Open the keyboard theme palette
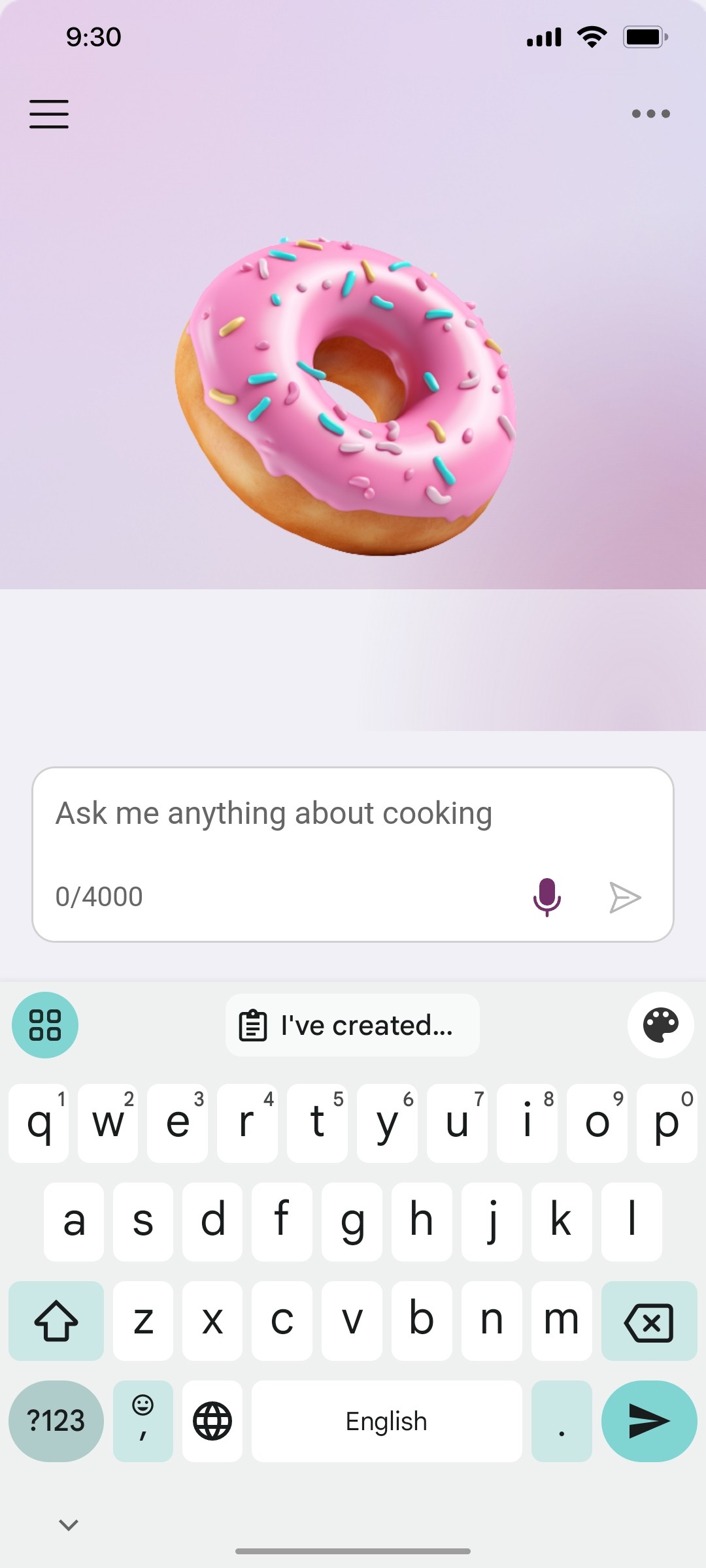This screenshot has height=1568, width=706. click(661, 1024)
